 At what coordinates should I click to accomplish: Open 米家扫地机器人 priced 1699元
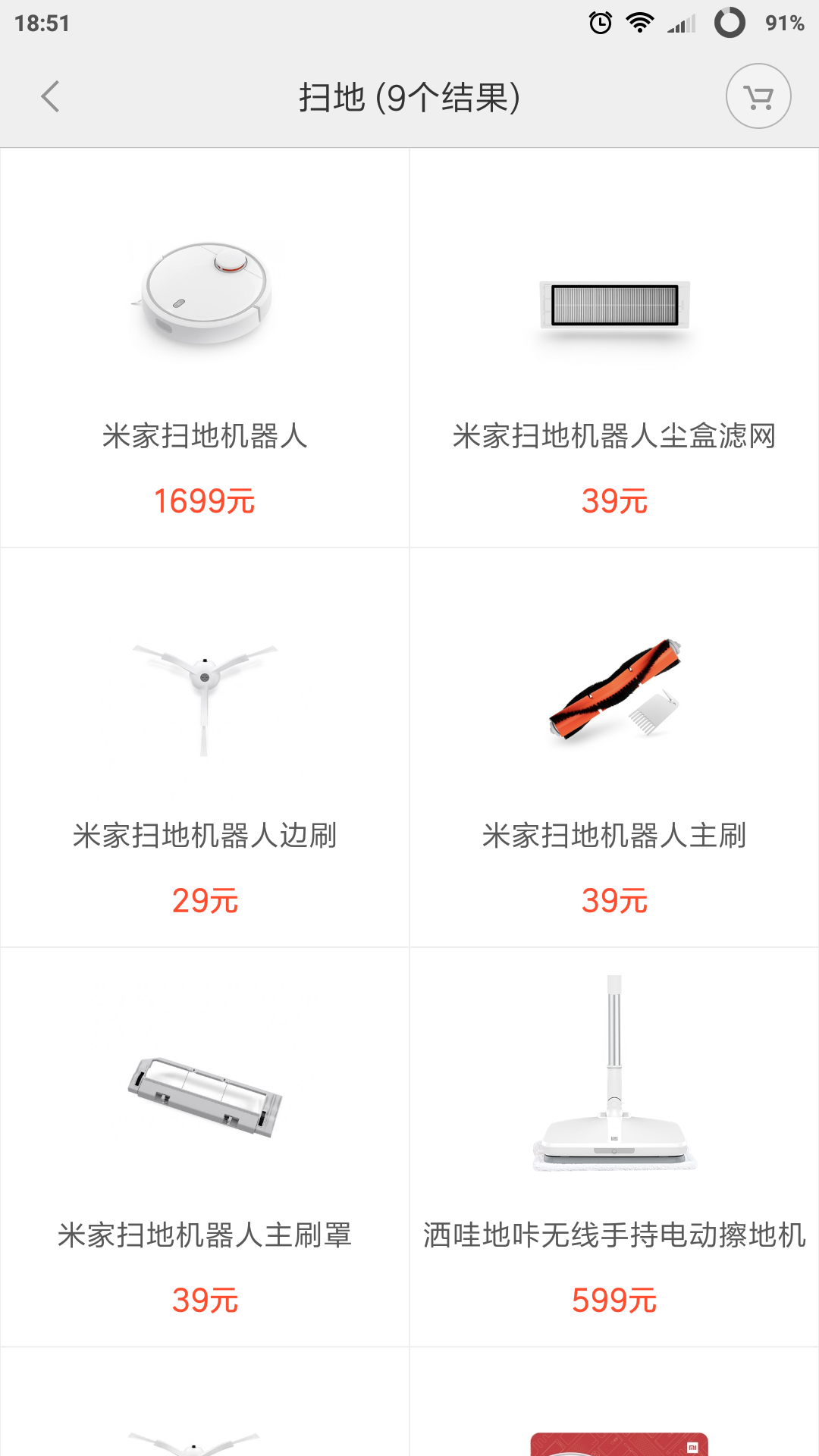click(x=205, y=347)
